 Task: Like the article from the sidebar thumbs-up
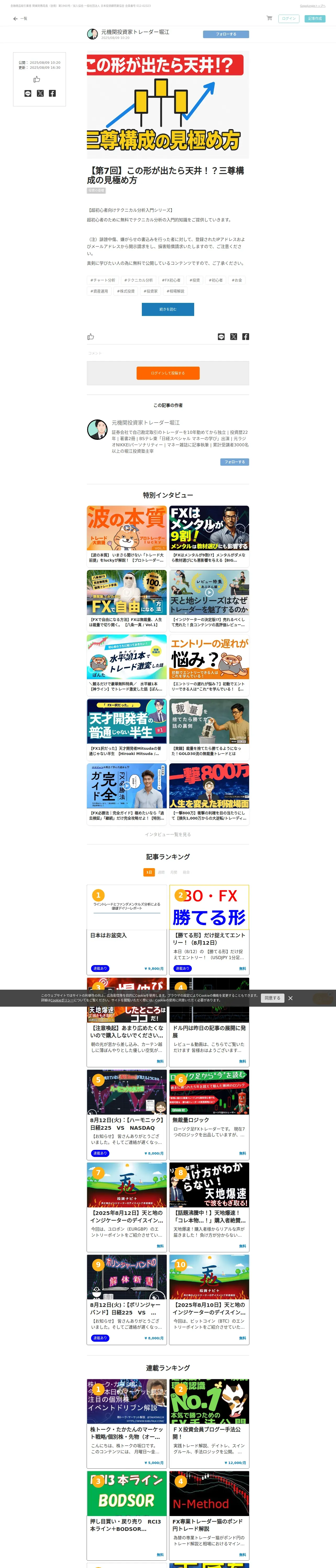37,79
